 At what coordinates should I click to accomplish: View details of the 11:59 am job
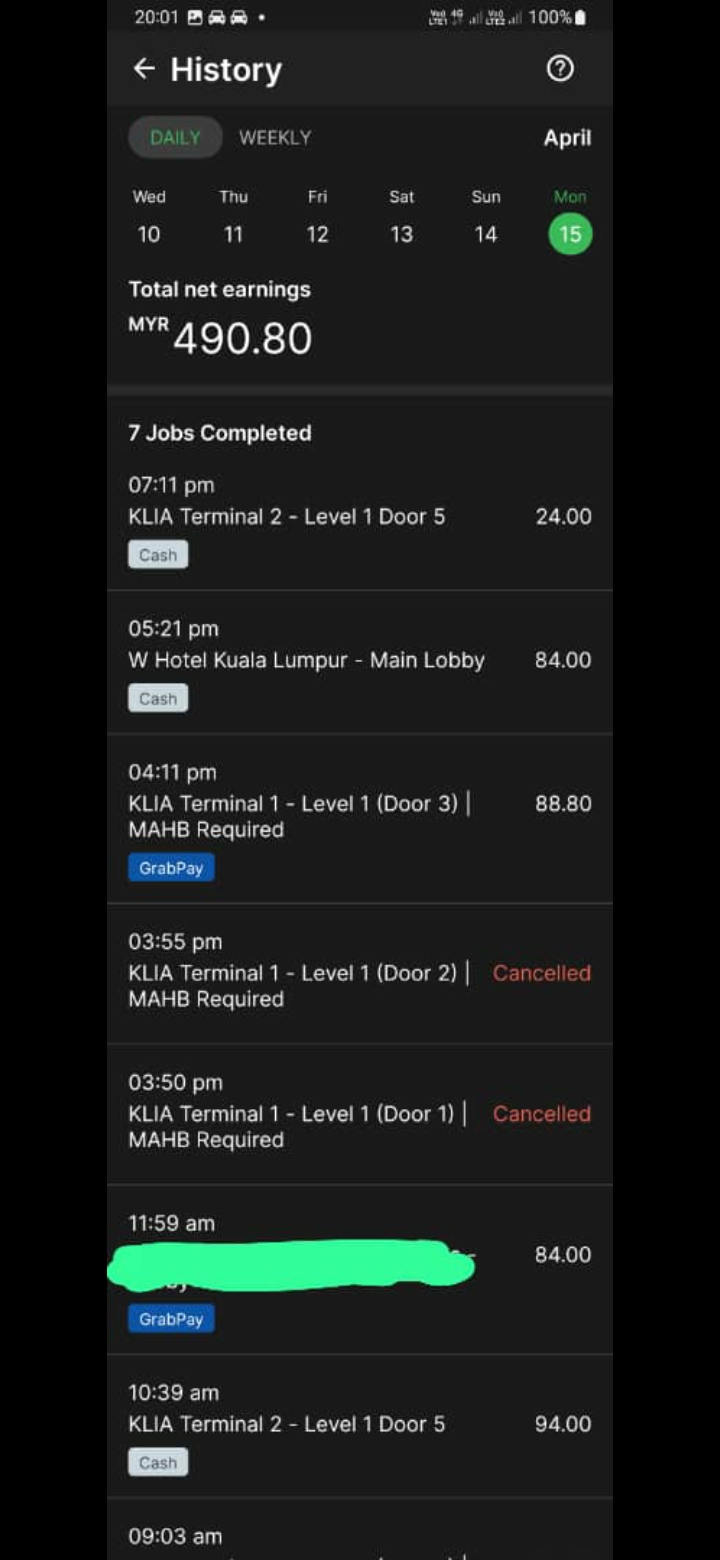click(360, 1268)
